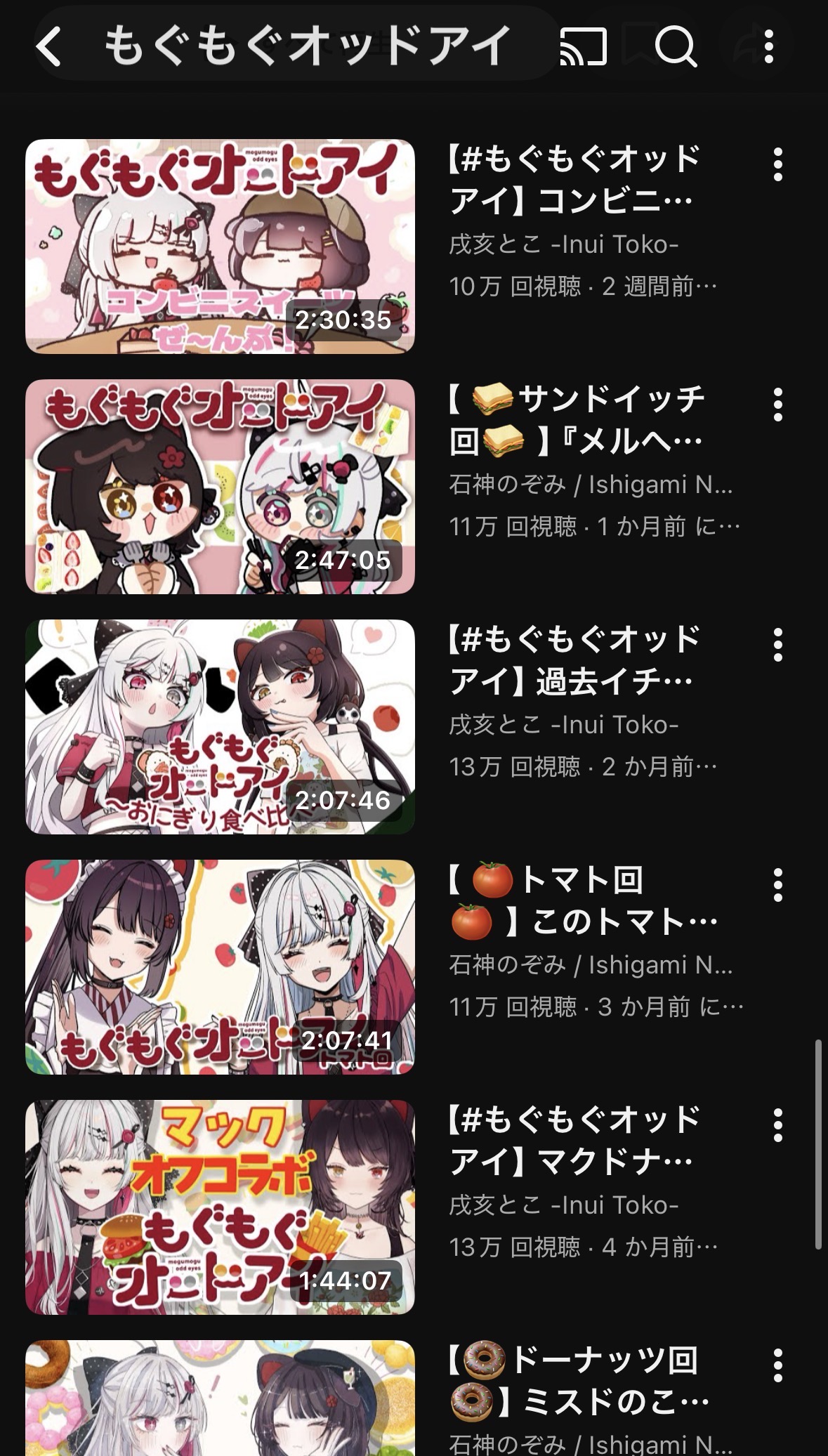
Task: Open the cast to device icon
Action: (x=583, y=47)
